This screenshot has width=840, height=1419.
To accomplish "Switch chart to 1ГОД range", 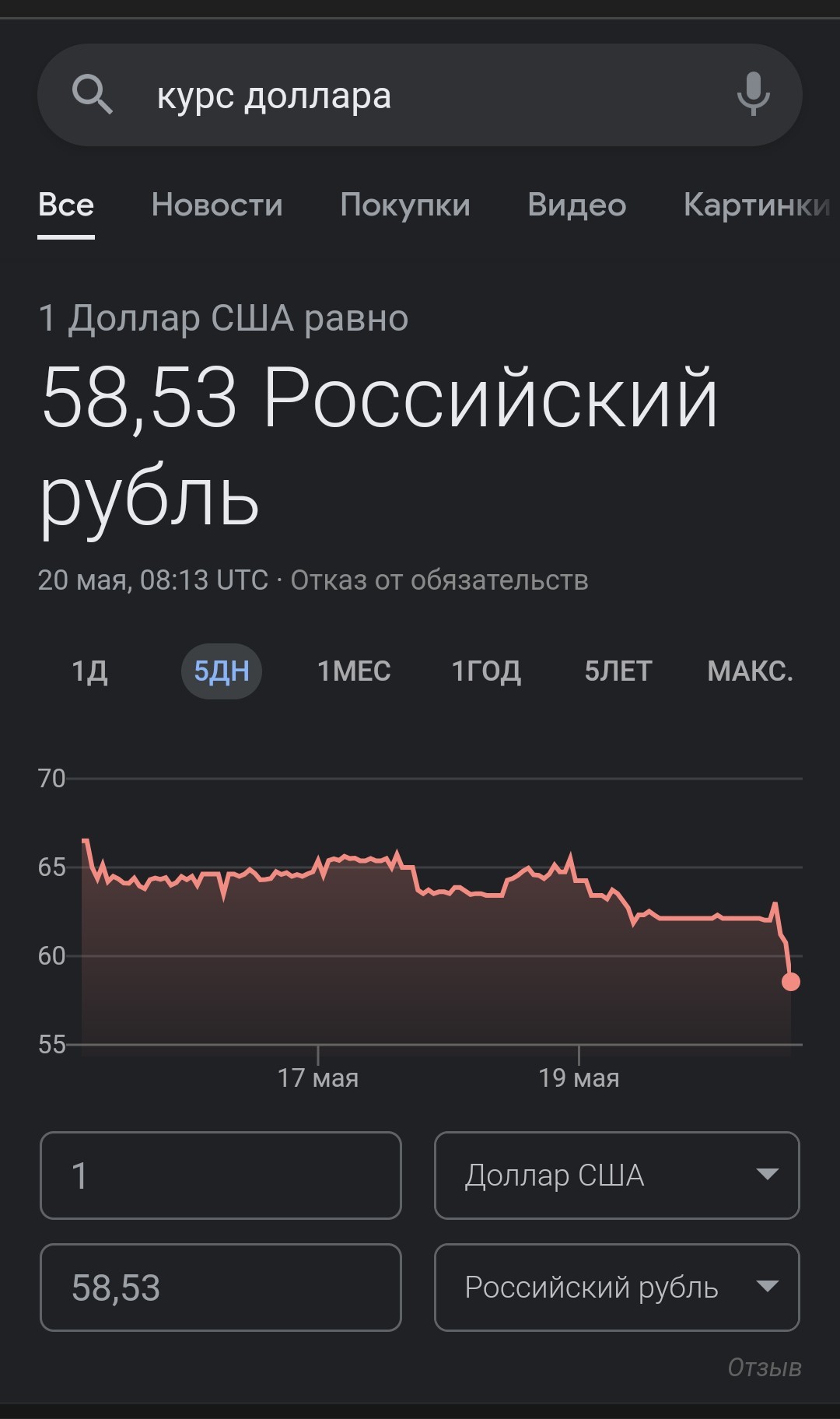I will point(486,671).
